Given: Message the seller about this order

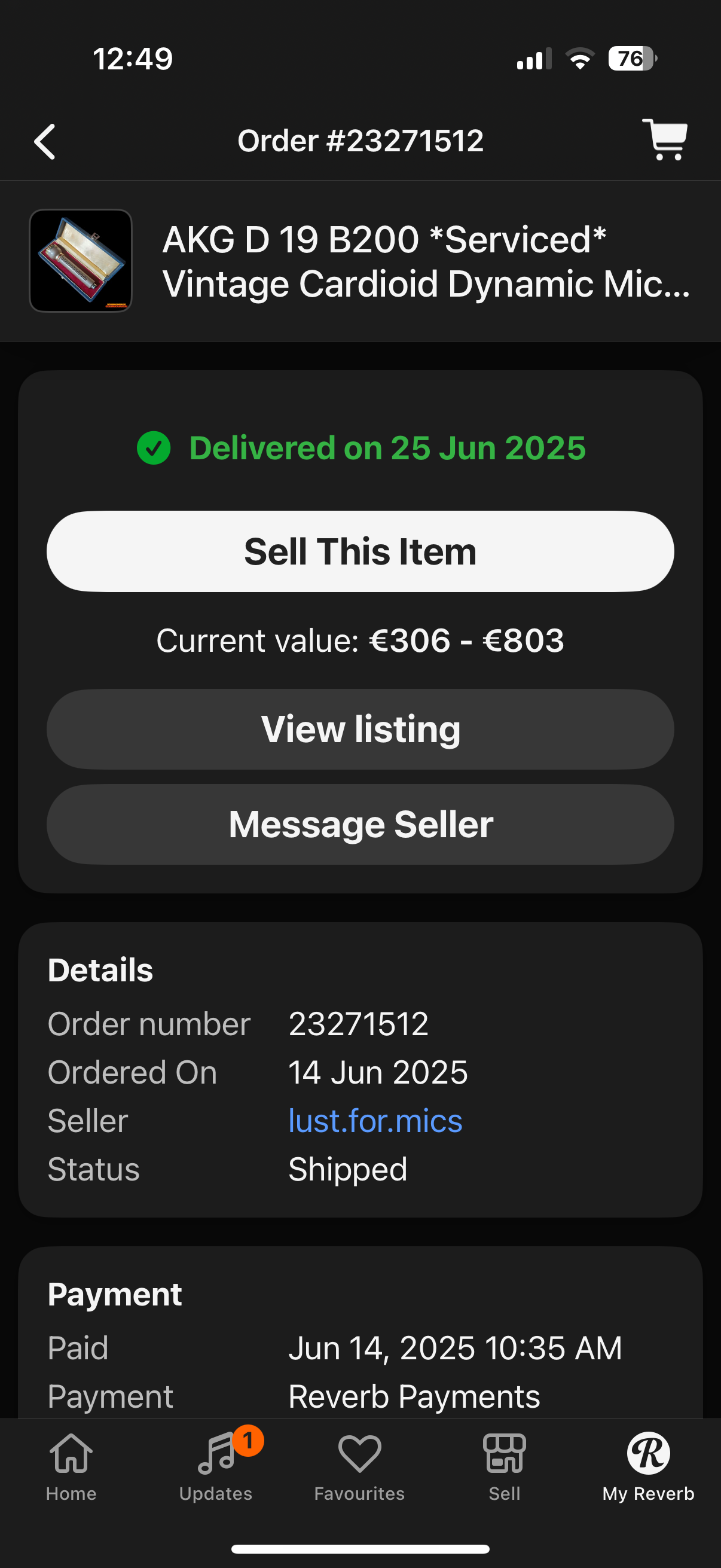Looking at the screenshot, I should (x=360, y=824).
